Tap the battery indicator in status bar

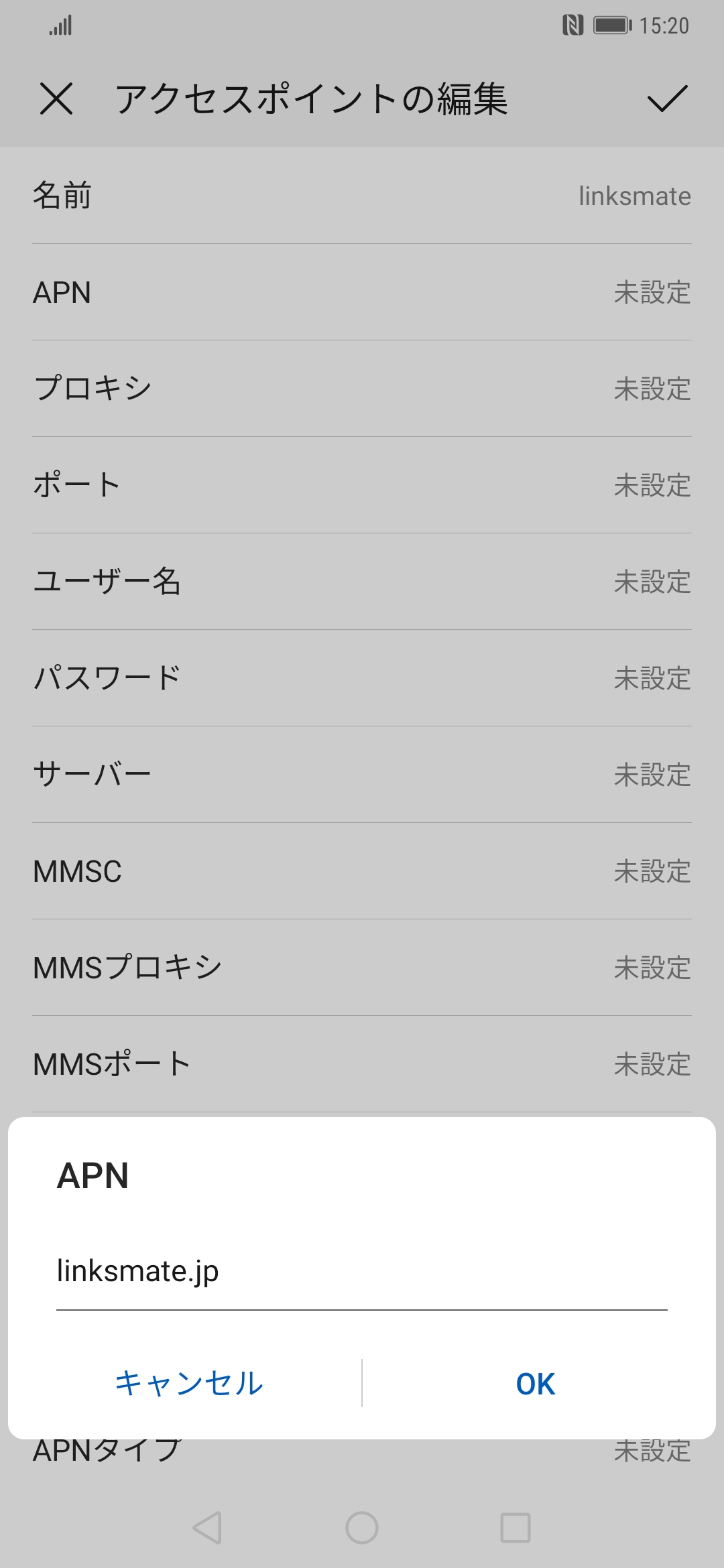click(610, 25)
